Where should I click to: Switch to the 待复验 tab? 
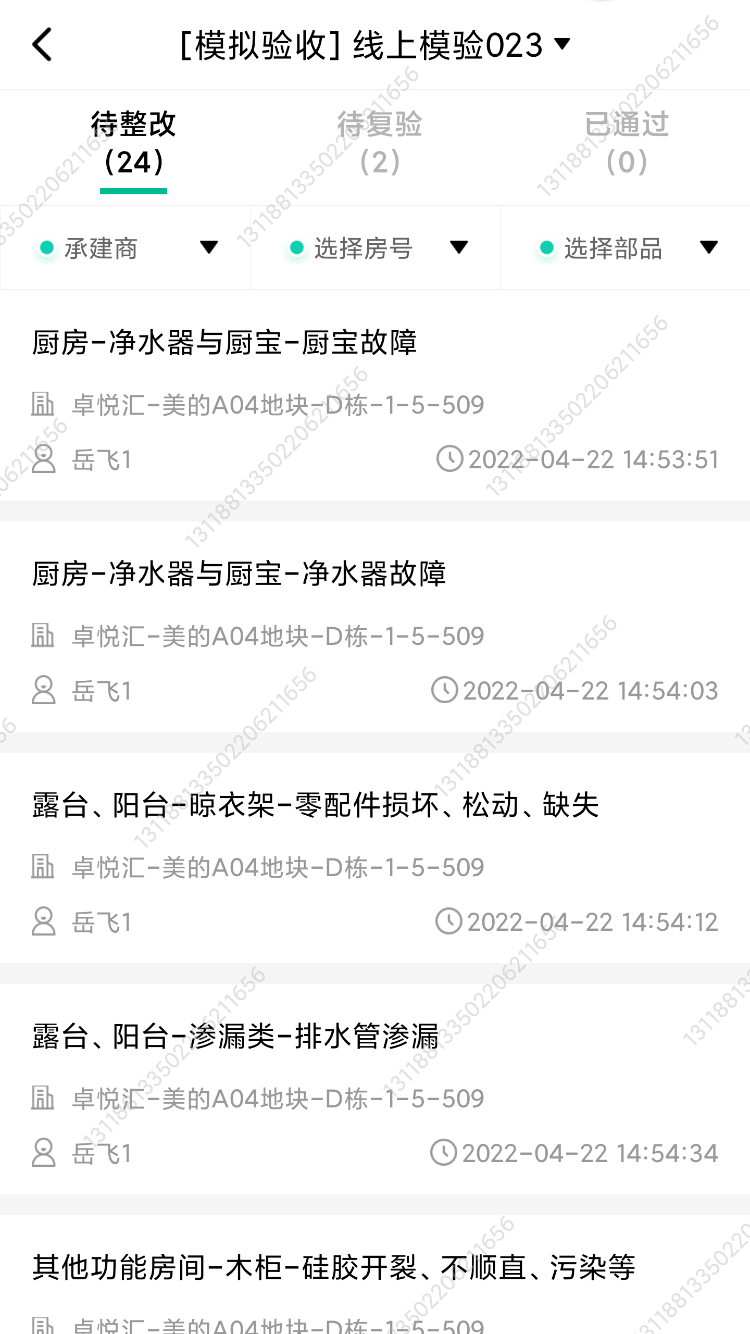tap(379, 142)
